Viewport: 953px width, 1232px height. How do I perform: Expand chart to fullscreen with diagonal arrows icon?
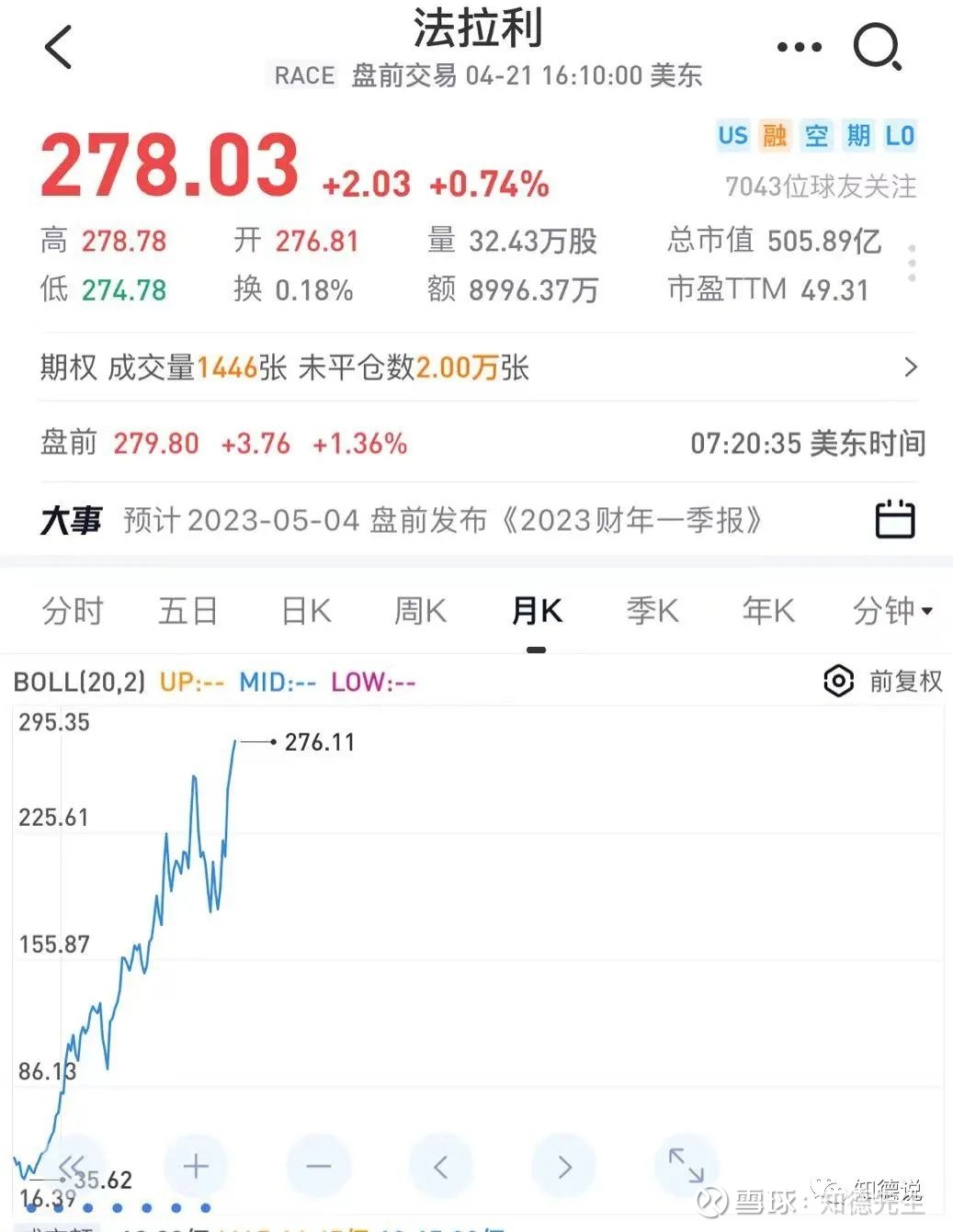(686, 1166)
